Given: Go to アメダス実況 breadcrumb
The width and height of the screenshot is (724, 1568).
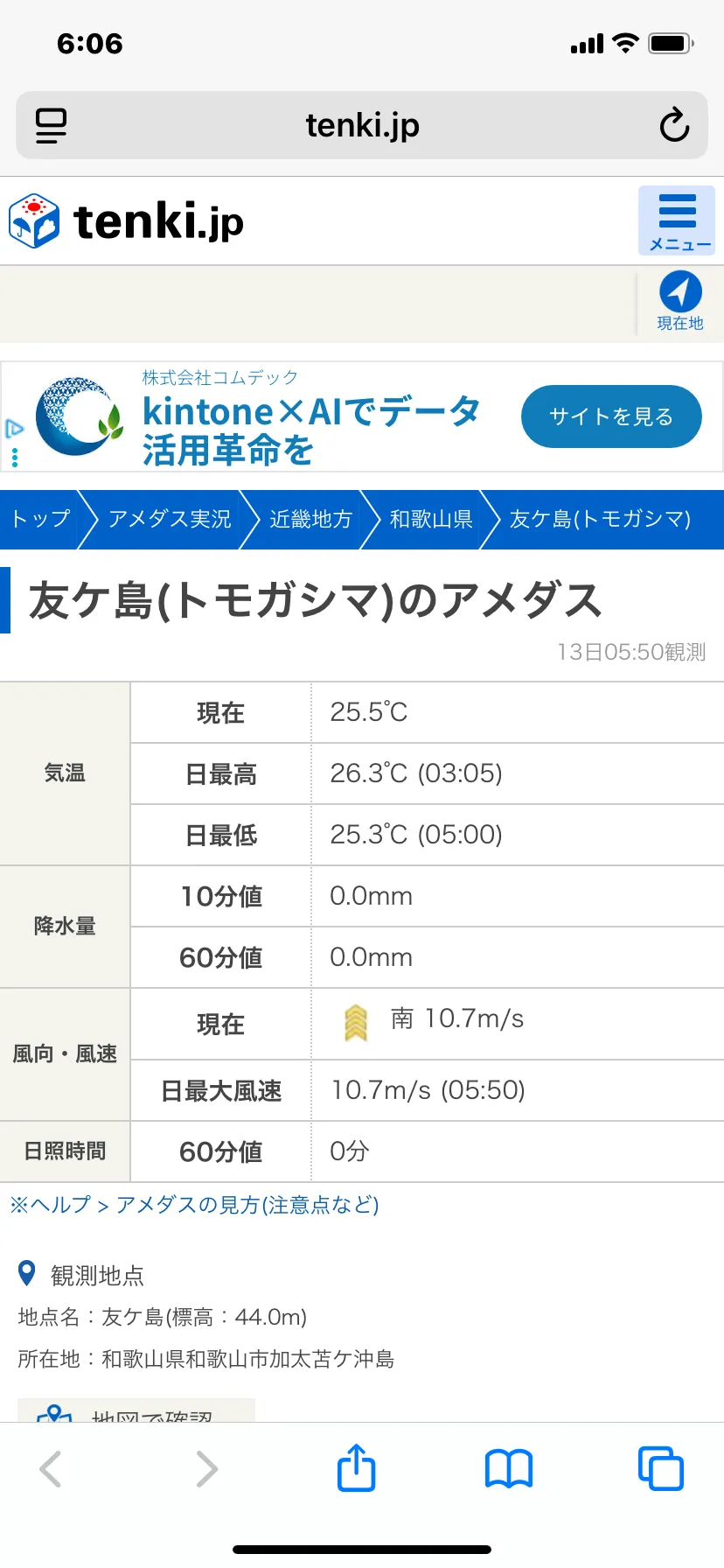Looking at the screenshot, I should pyautogui.click(x=170, y=519).
